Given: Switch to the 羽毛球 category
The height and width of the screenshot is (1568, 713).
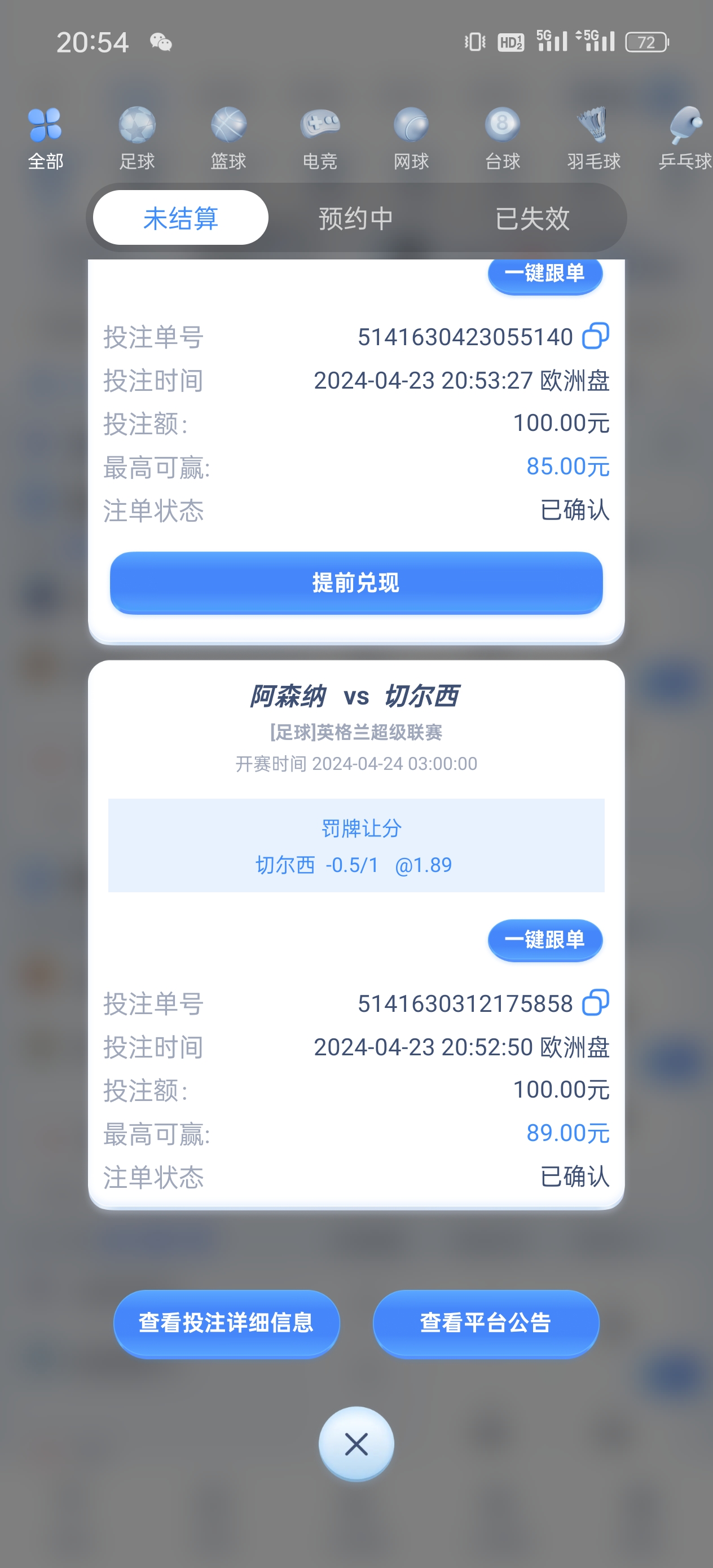Looking at the screenshot, I should pos(593,139).
